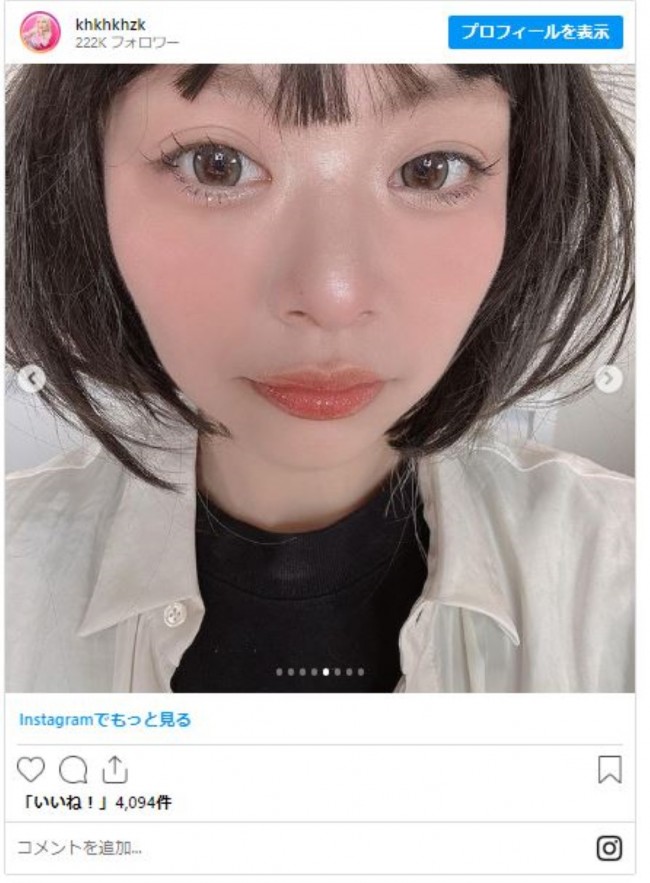
Task: Open Instagramでもっと見る link
Action: tap(105, 719)
